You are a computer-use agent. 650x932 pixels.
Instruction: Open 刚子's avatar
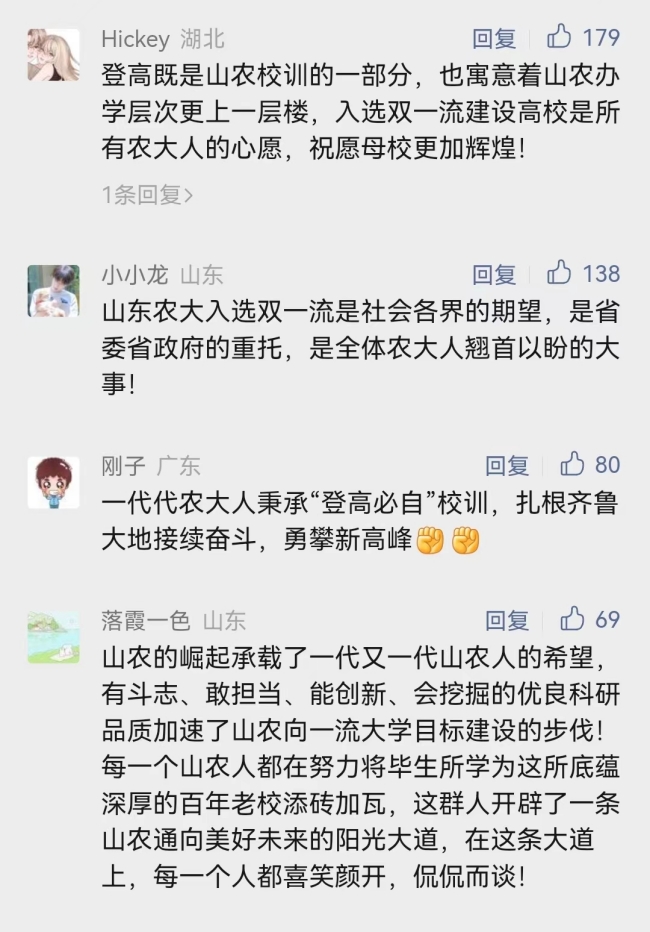pos(53,482)
